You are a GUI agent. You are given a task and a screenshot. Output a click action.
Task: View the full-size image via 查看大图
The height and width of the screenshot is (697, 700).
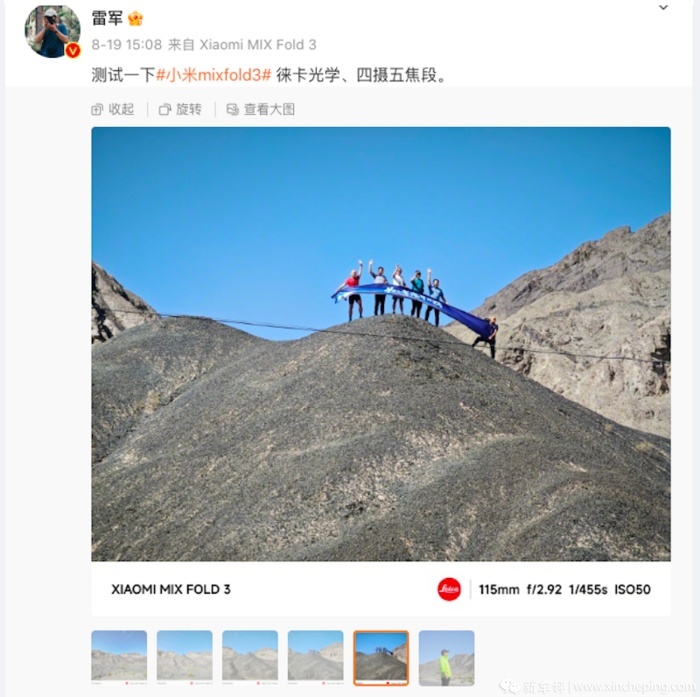point(261,109)
